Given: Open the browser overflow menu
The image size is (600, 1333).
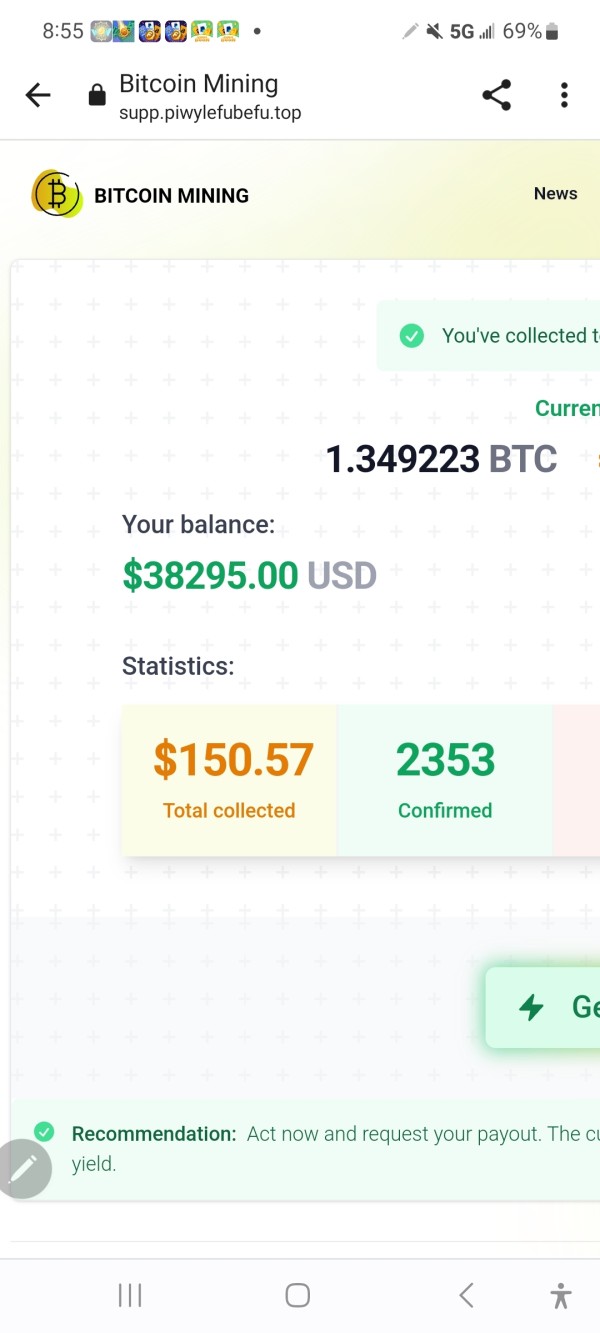Looking at the screenshot, I should 564,95.
